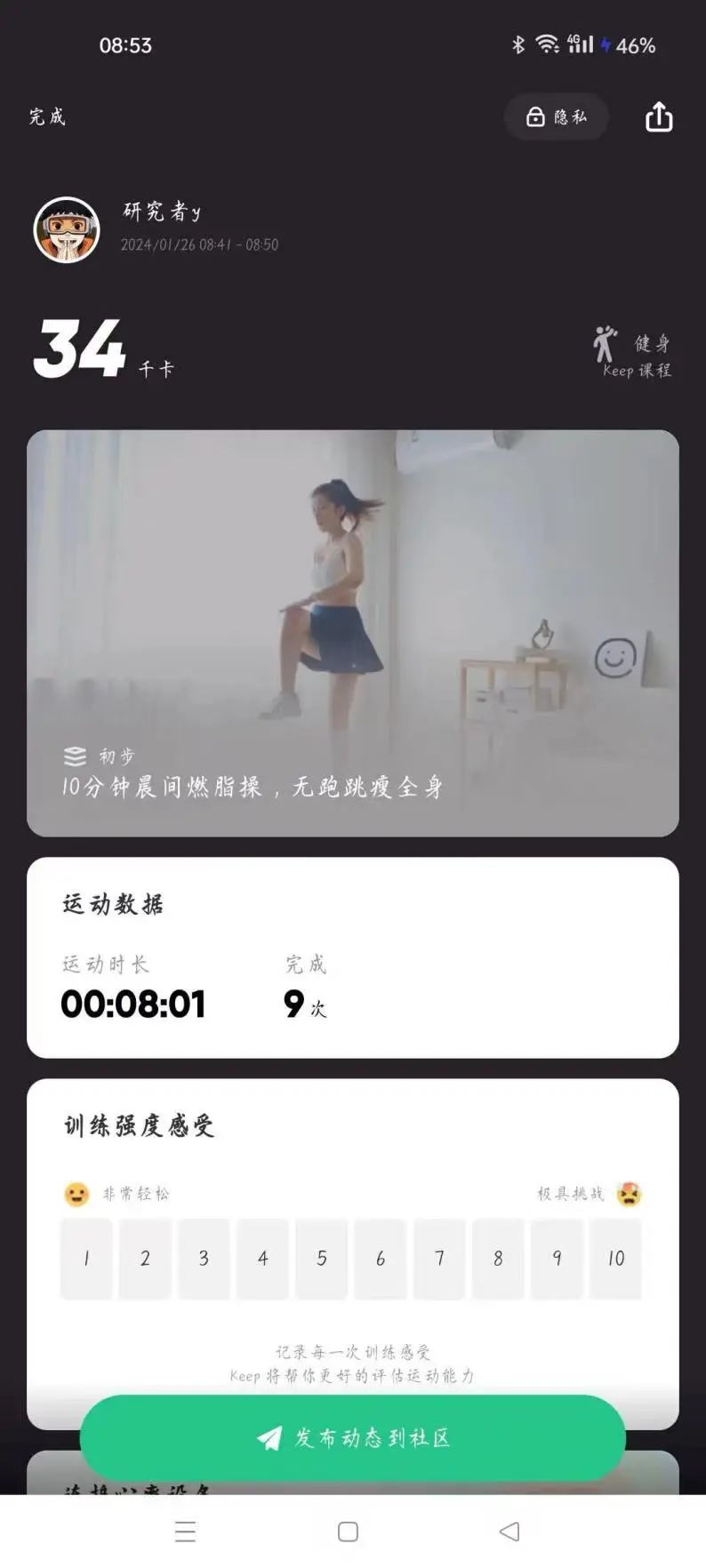This screenshot has height=1568, width=706.
Task: Set training intensity to 7
Action: [439, 1258]
